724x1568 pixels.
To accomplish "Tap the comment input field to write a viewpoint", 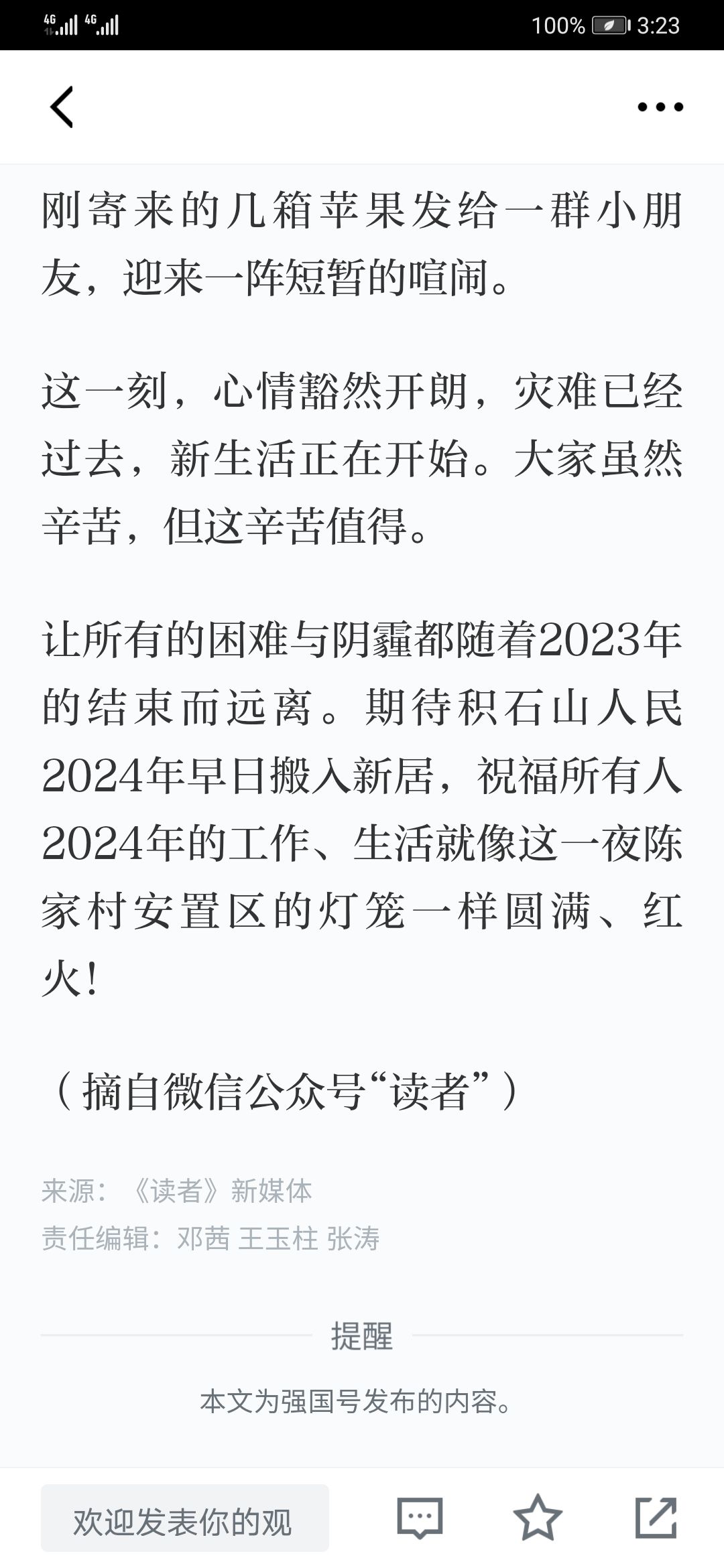I will click(x=185, y=1518).
